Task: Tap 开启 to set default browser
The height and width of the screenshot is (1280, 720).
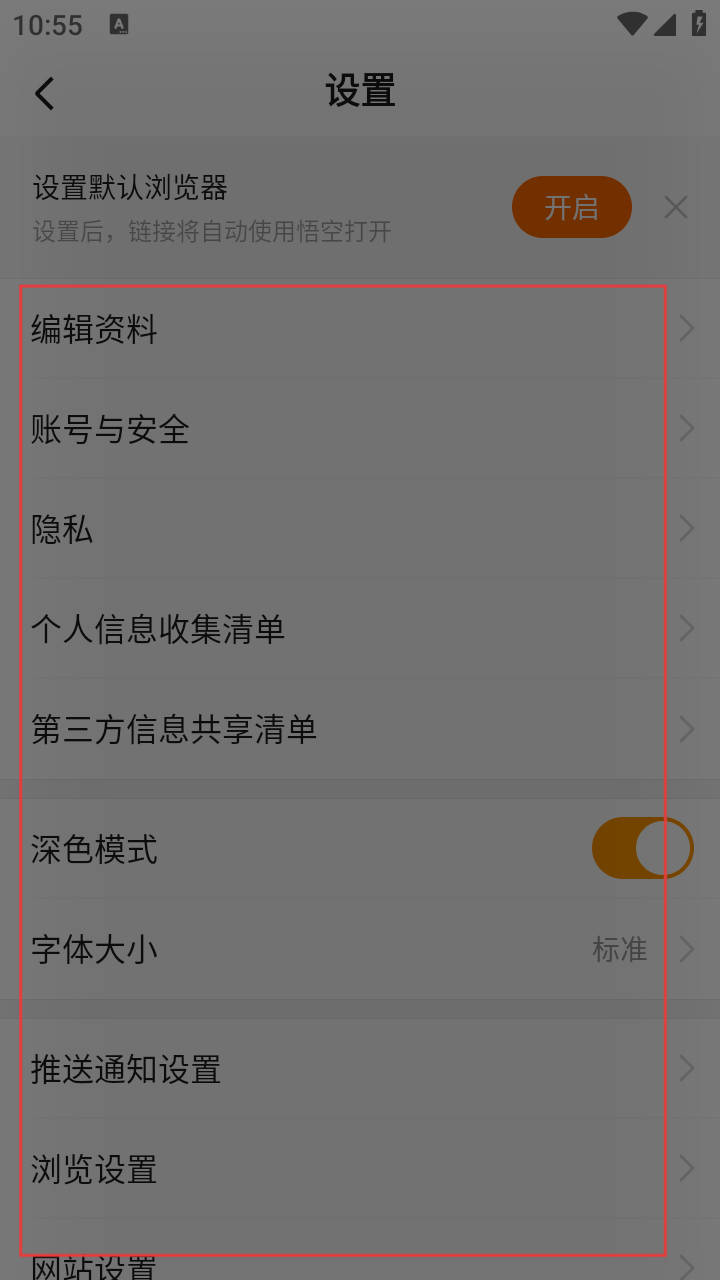Action: [571, 207]
